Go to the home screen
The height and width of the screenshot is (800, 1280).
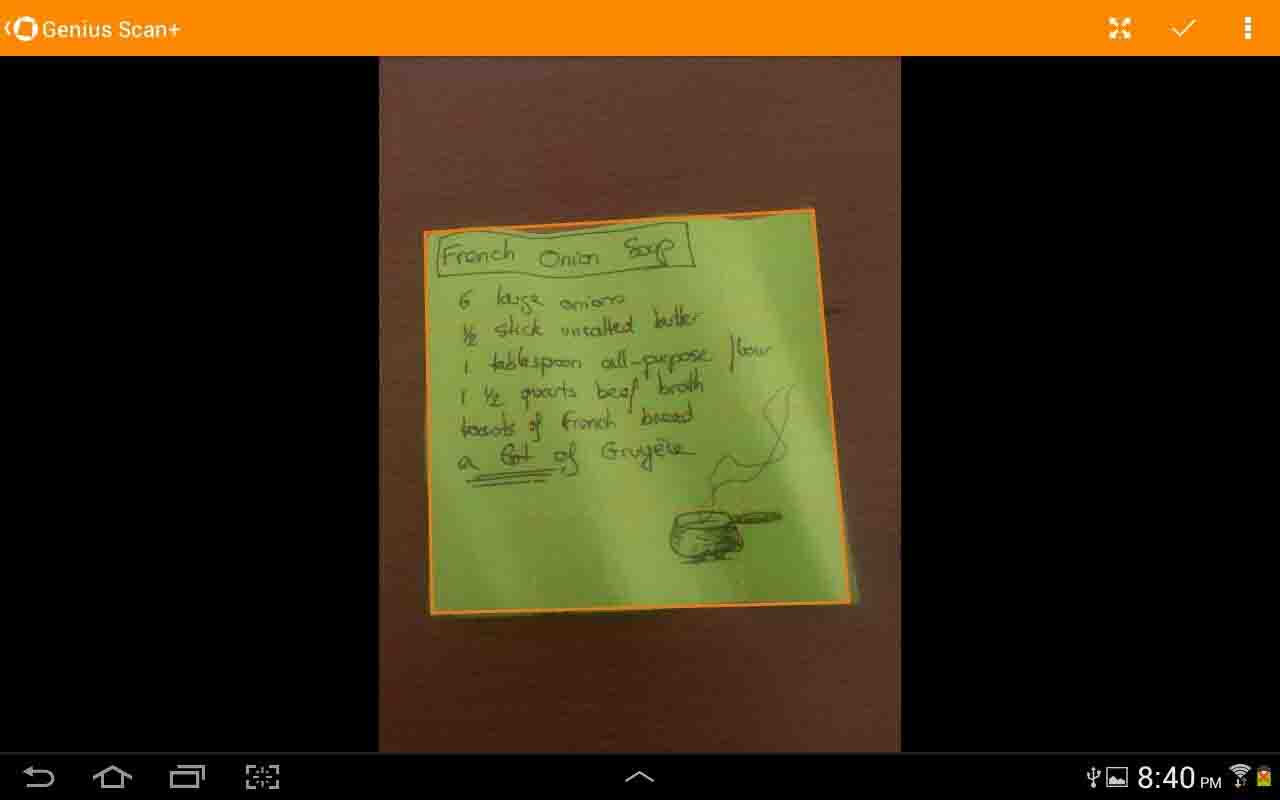112,777
